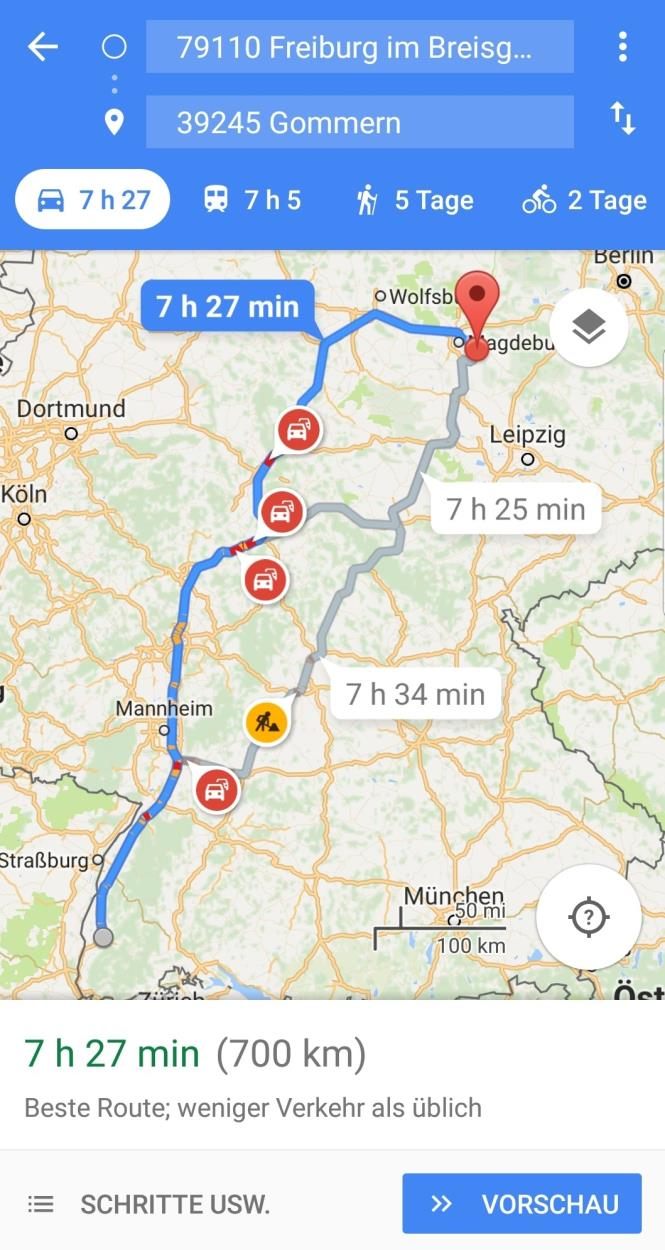Image resolution: width=665 pixels, height=1250 pixels.
Task: Open the map layers button
Action: [589, 326]
